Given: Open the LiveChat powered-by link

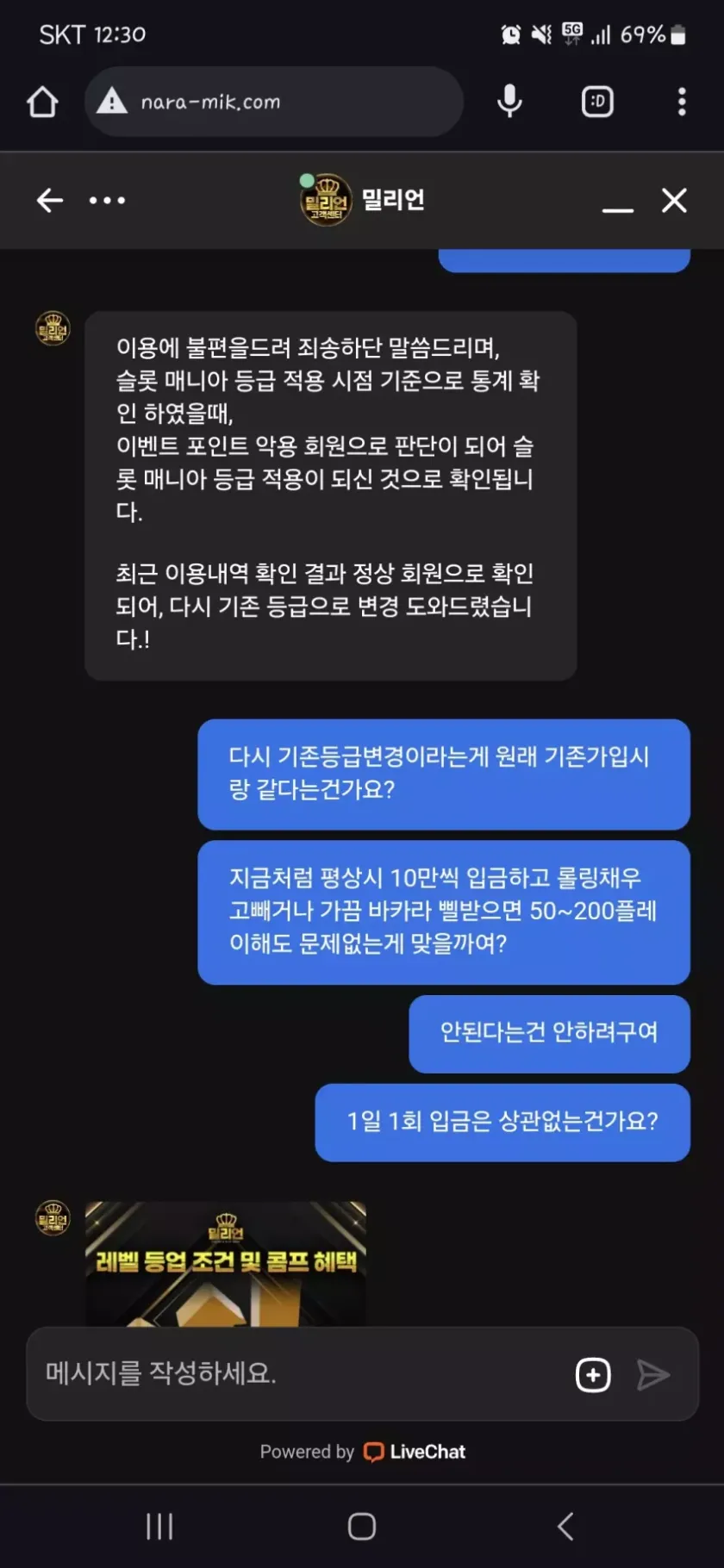Looking at the screenshot, I should click(415, 1452).
